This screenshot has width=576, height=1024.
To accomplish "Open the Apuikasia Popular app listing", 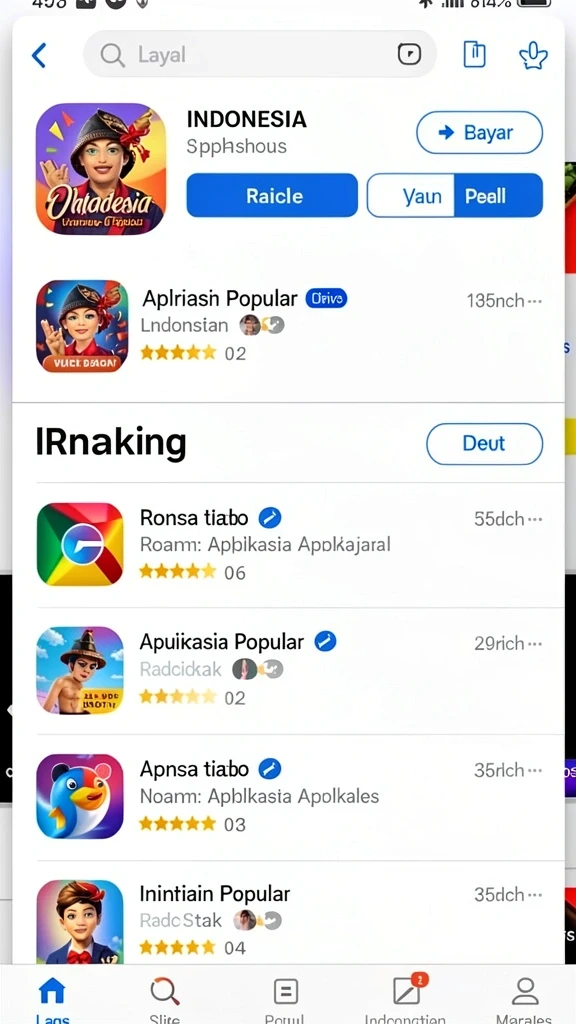I will [x=289, y=670].
